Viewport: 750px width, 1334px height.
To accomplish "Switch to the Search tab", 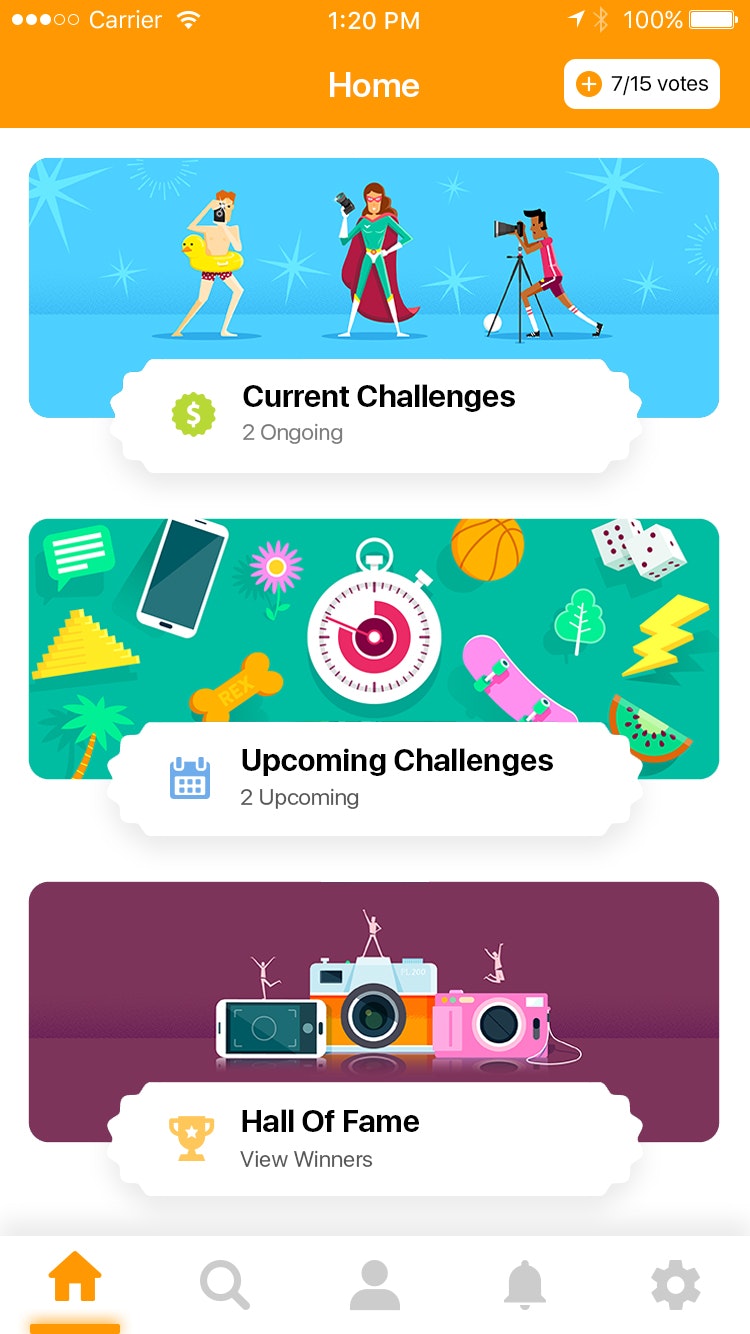I will tap(225, 1284).
